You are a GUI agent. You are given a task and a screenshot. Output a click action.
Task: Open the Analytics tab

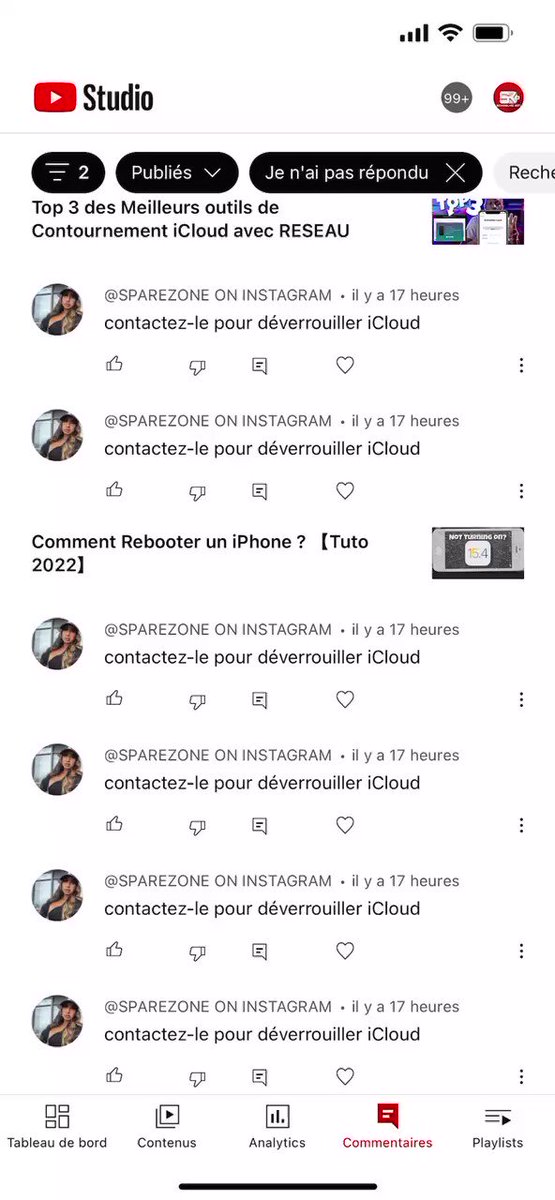[x=277, y=1127]
